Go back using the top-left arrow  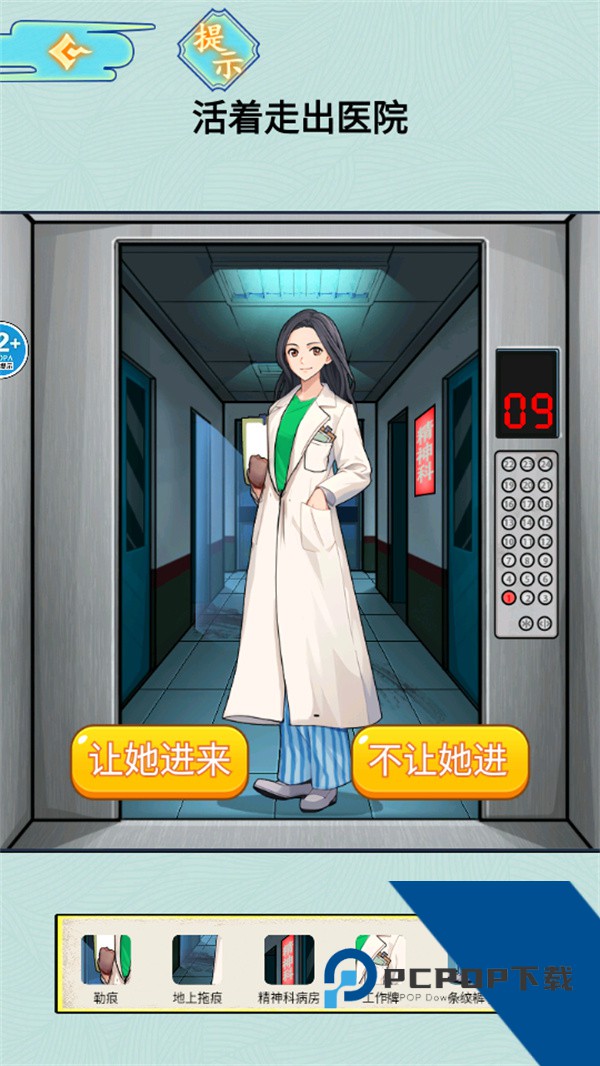pos(68,50)
